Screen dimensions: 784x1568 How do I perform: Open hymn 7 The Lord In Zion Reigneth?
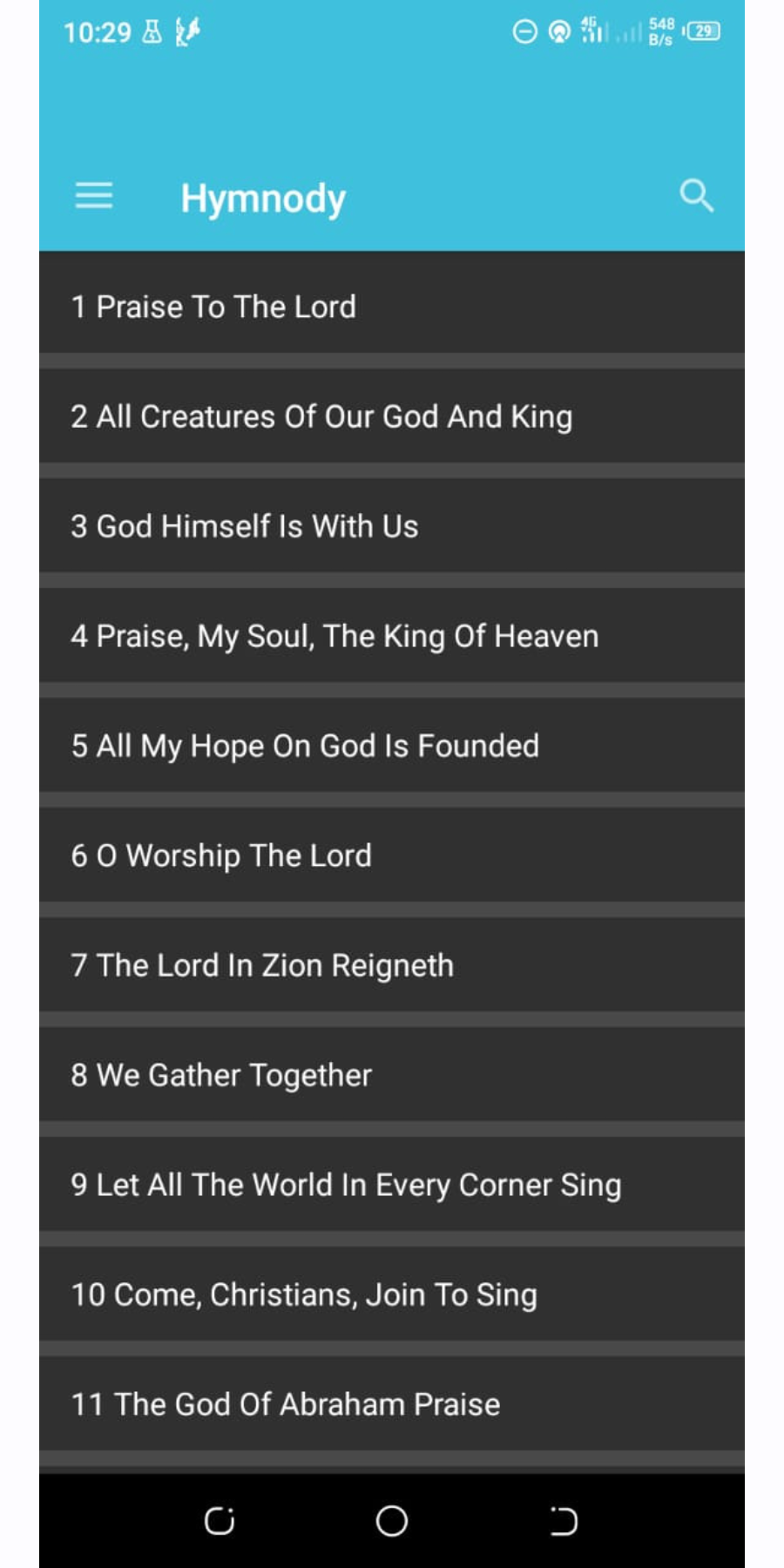(x=390, y=965)
